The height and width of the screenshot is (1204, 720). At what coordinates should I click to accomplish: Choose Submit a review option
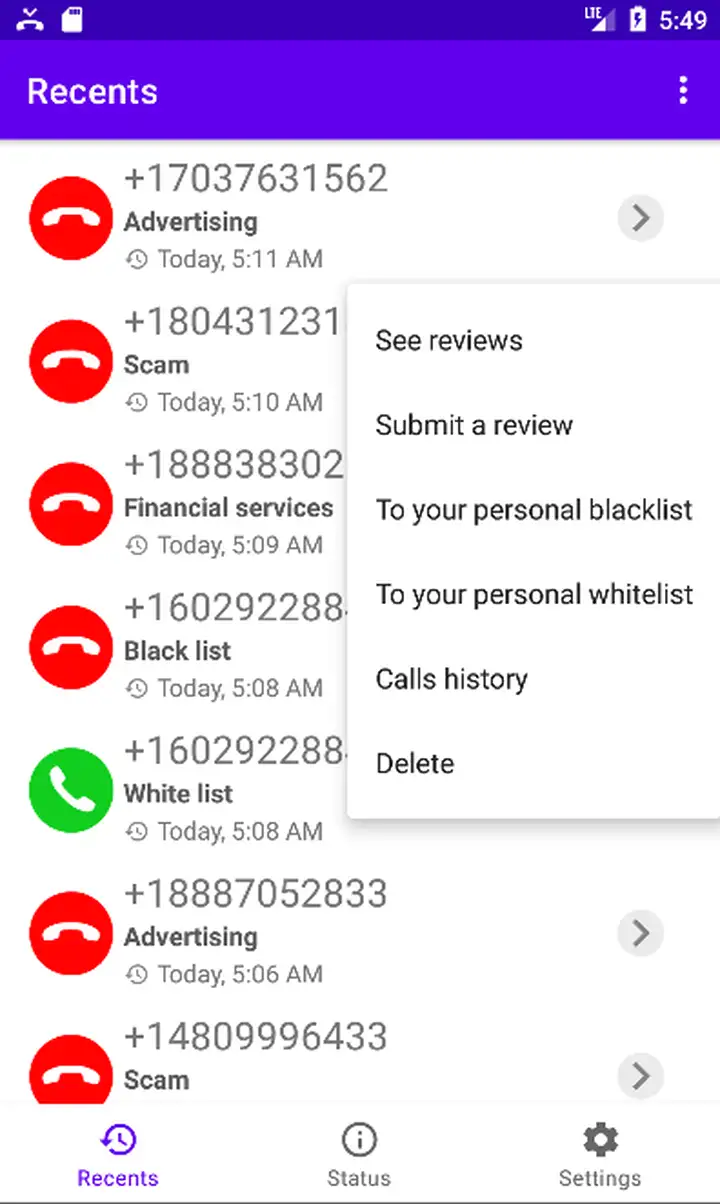coord(533,425)
